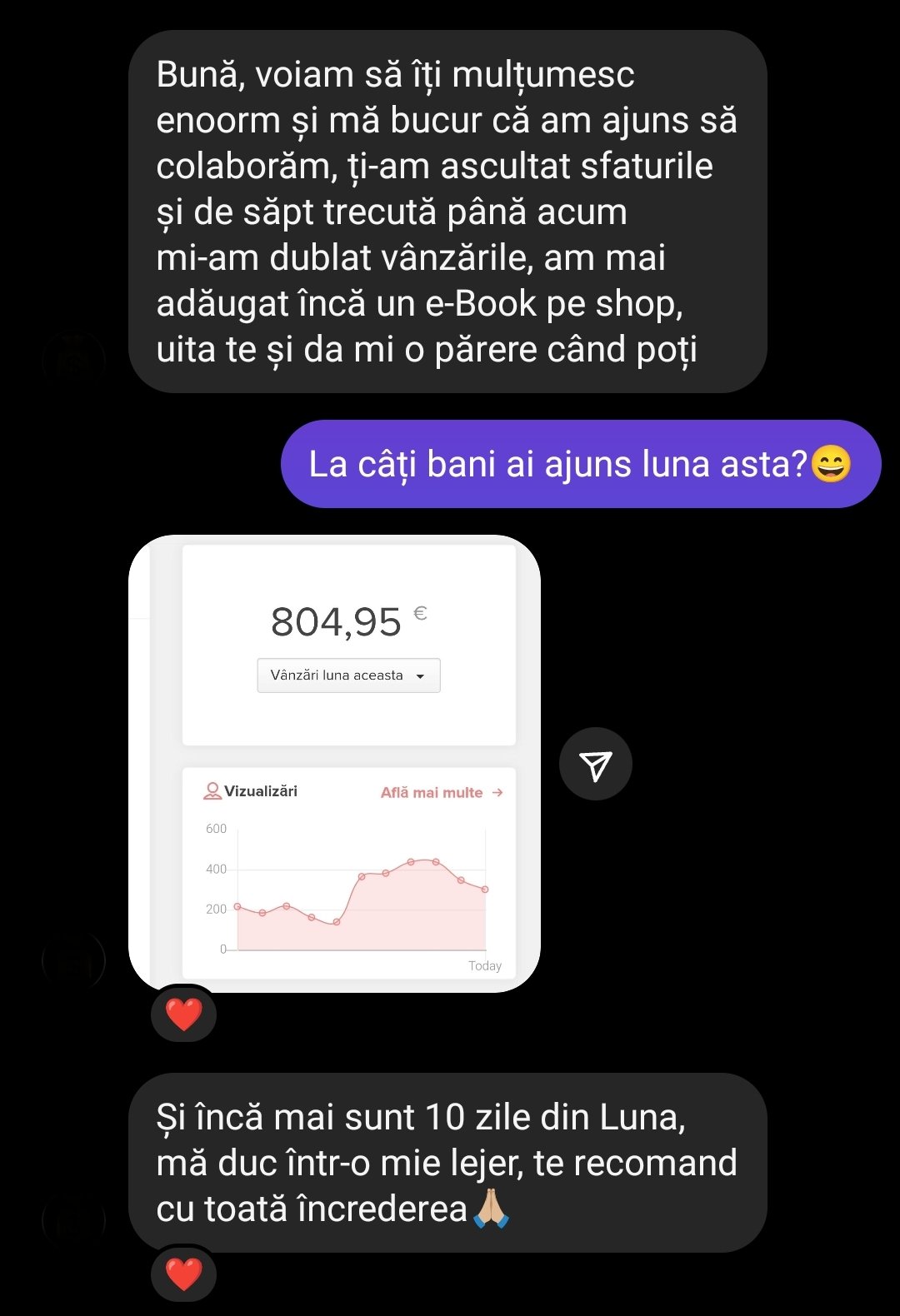This screenshot has width=900, height=1316.
Task: Forward the sales screenshot with the paper plane icon
Action: [x=595, y=765]
